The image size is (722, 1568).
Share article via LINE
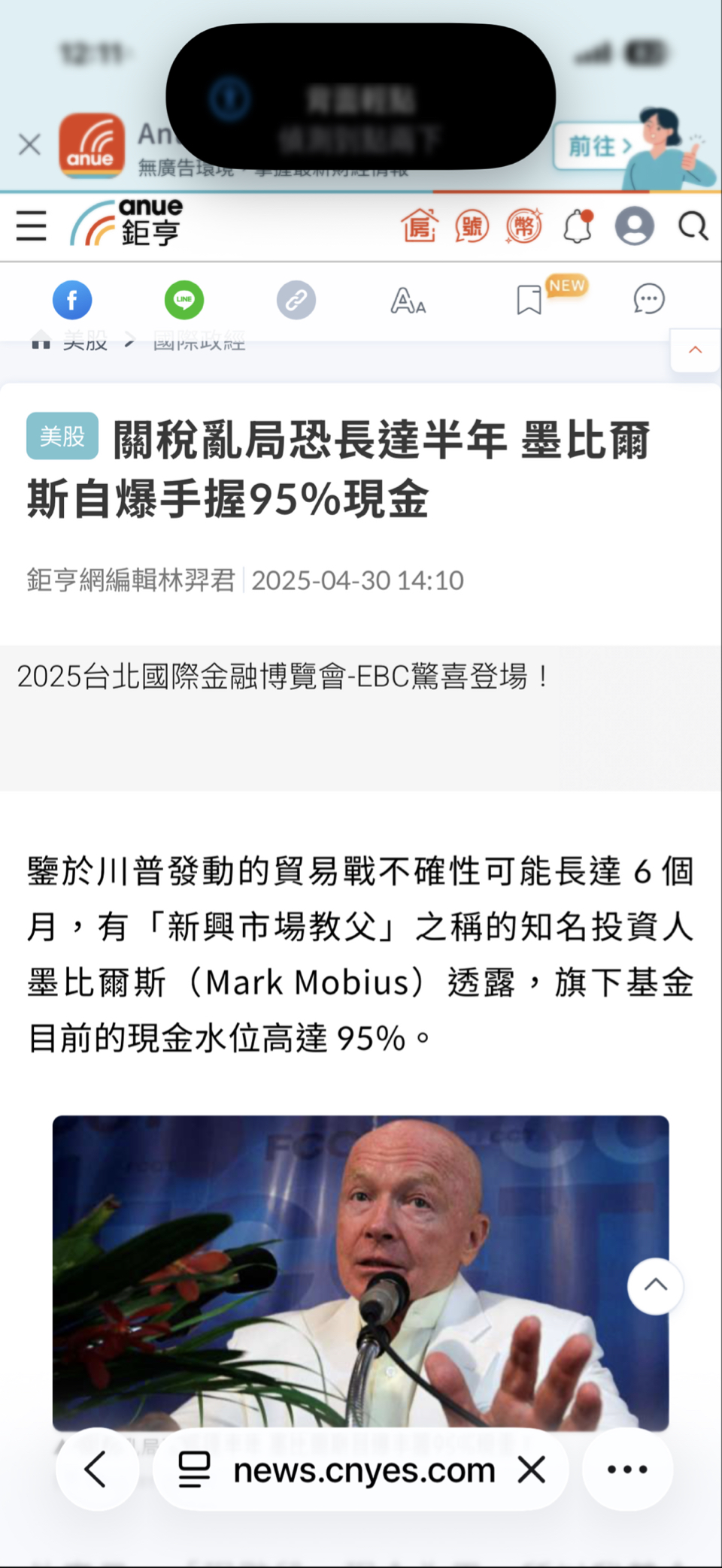coord(184,300)
